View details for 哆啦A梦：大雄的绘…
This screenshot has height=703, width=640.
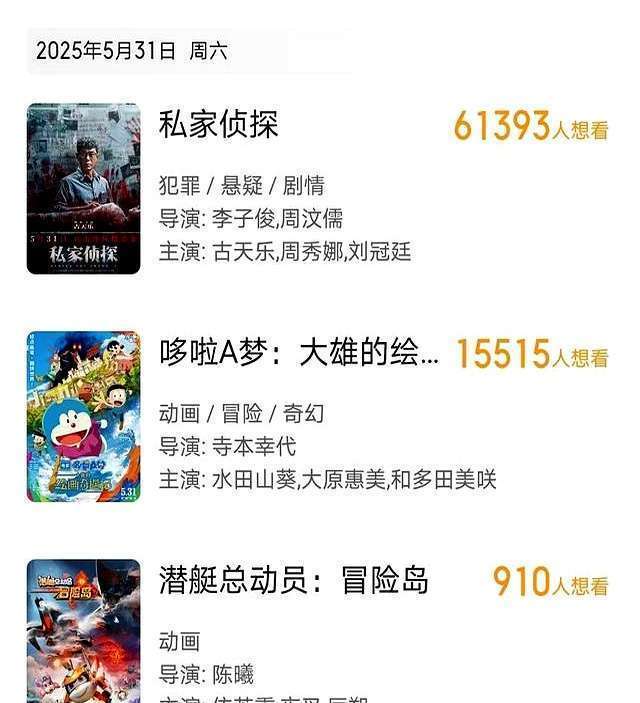pyautogui.click(x=298, y=353)
